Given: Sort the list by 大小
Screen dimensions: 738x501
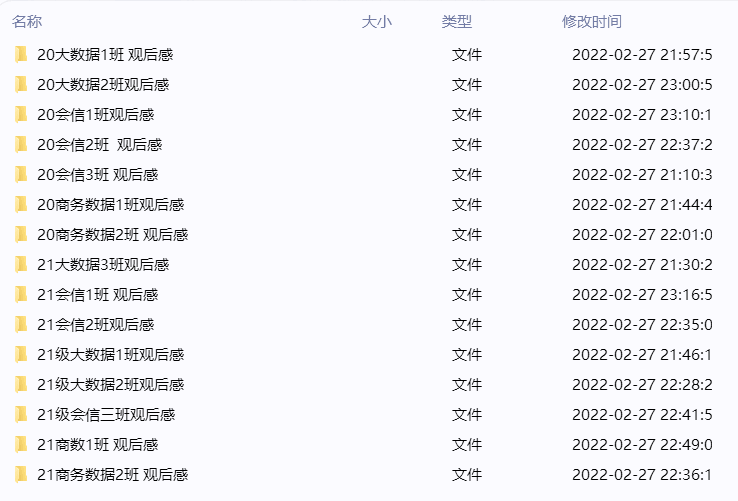Looking at the screenshot, I should click(376, 21).
